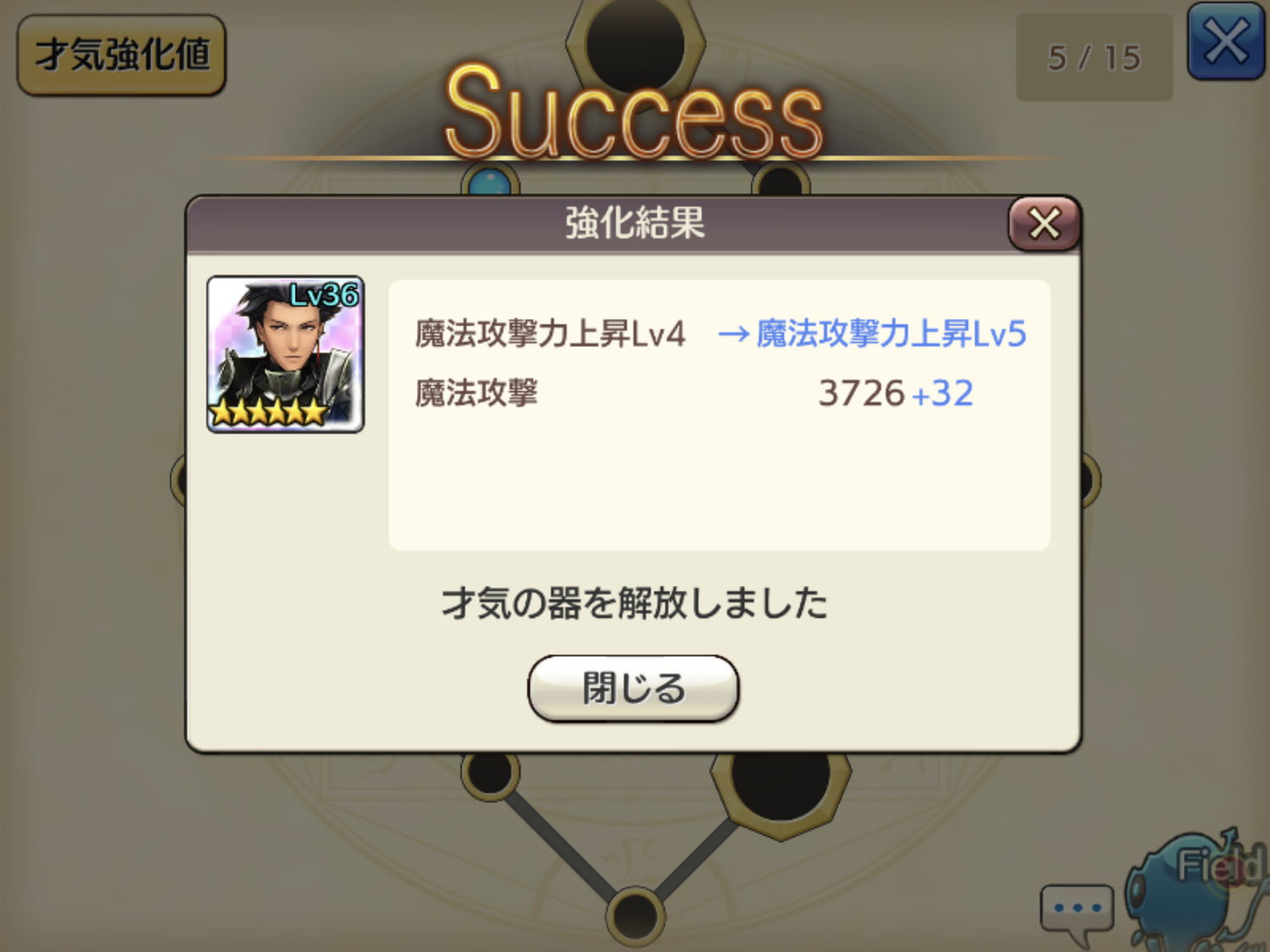Image resolution: width=1270 pixels, height=952 pixels.
Task: Tap the 閉じる button
Action: click(x=633, y=688)
